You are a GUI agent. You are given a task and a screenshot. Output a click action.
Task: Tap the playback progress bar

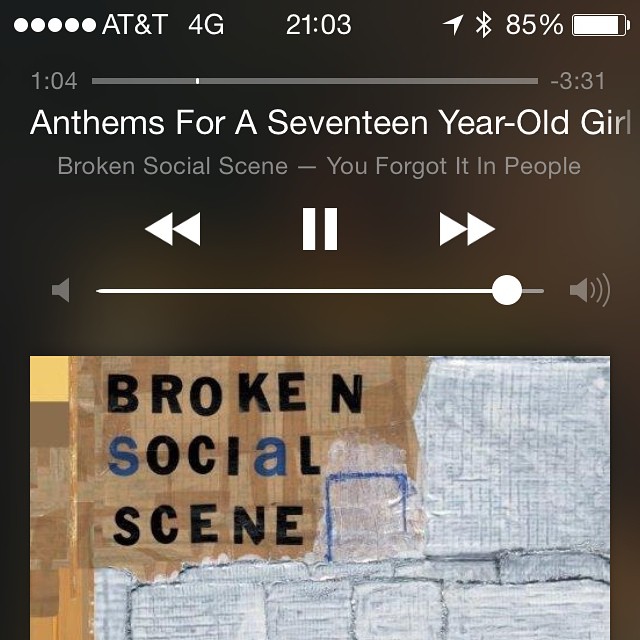pos(314,80)
